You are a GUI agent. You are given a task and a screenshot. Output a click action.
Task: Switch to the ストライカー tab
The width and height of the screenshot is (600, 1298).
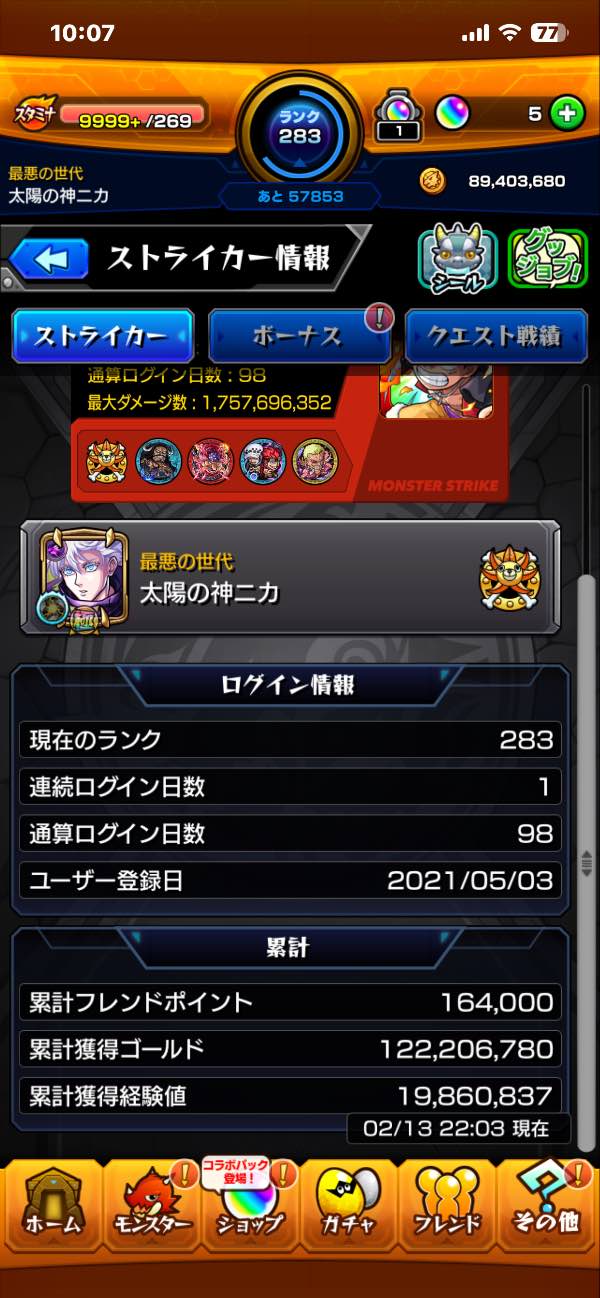pos(102,336)
